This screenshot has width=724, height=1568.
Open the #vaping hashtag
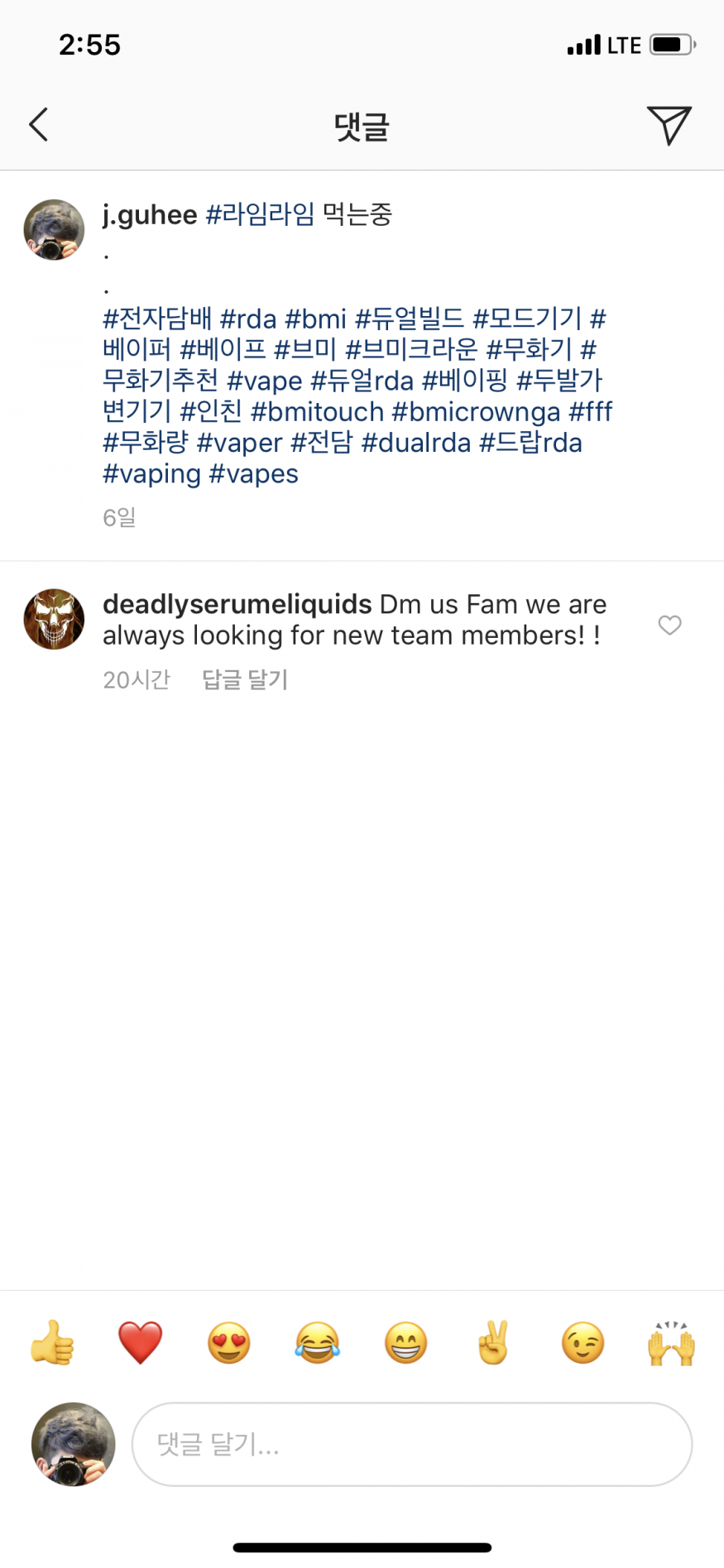[151, 474]
